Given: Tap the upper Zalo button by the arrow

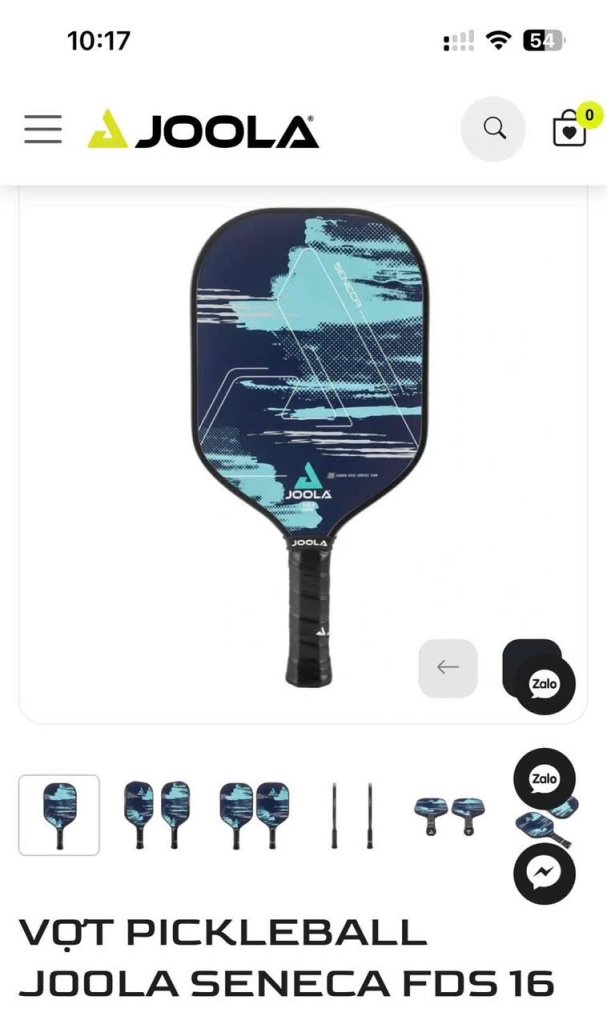Looking at the screenshot, I should pos(544,685).
